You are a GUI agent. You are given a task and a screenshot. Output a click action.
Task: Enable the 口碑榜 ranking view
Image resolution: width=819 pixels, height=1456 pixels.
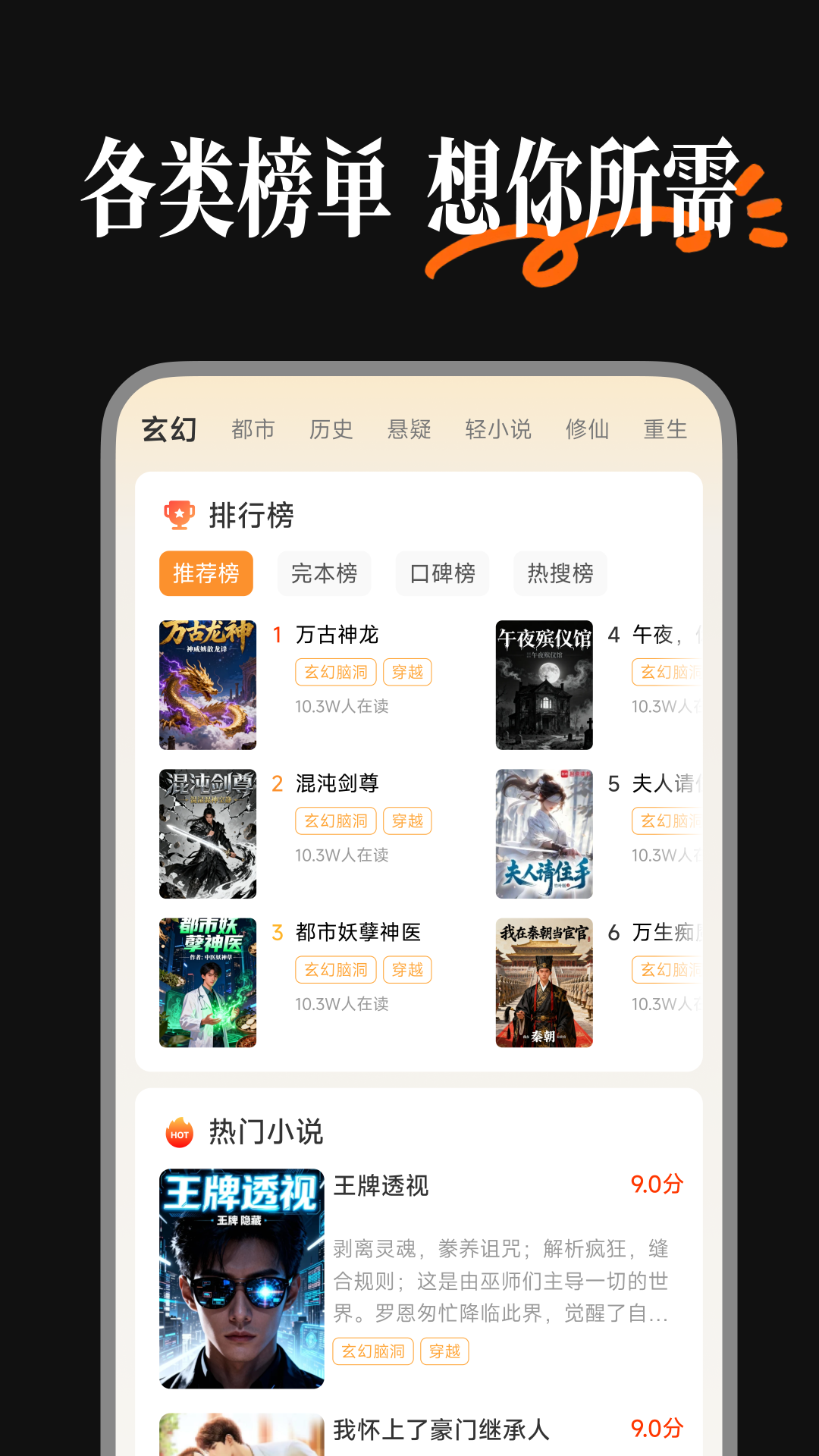(x=442, y=574)
